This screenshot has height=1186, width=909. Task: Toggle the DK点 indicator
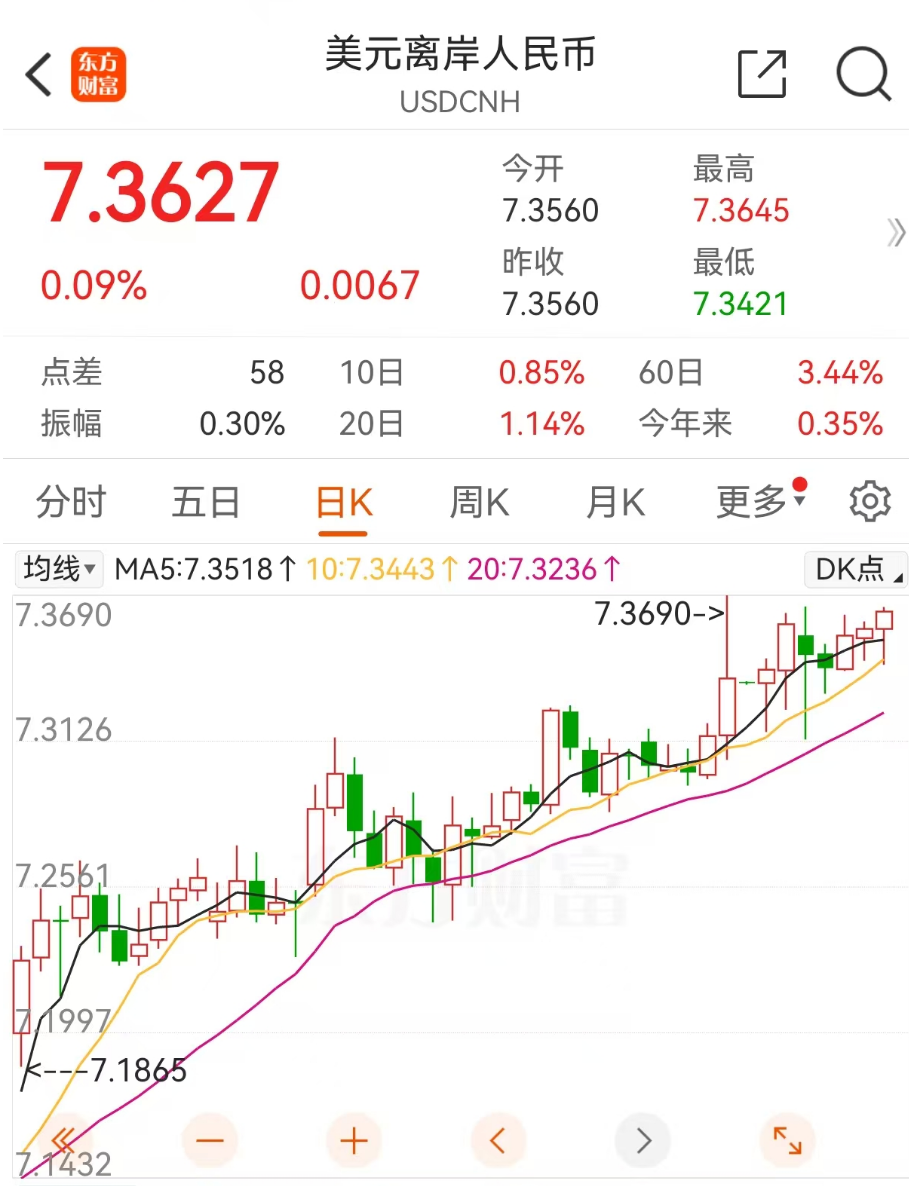pyautogui.click(x=856, y=570)
